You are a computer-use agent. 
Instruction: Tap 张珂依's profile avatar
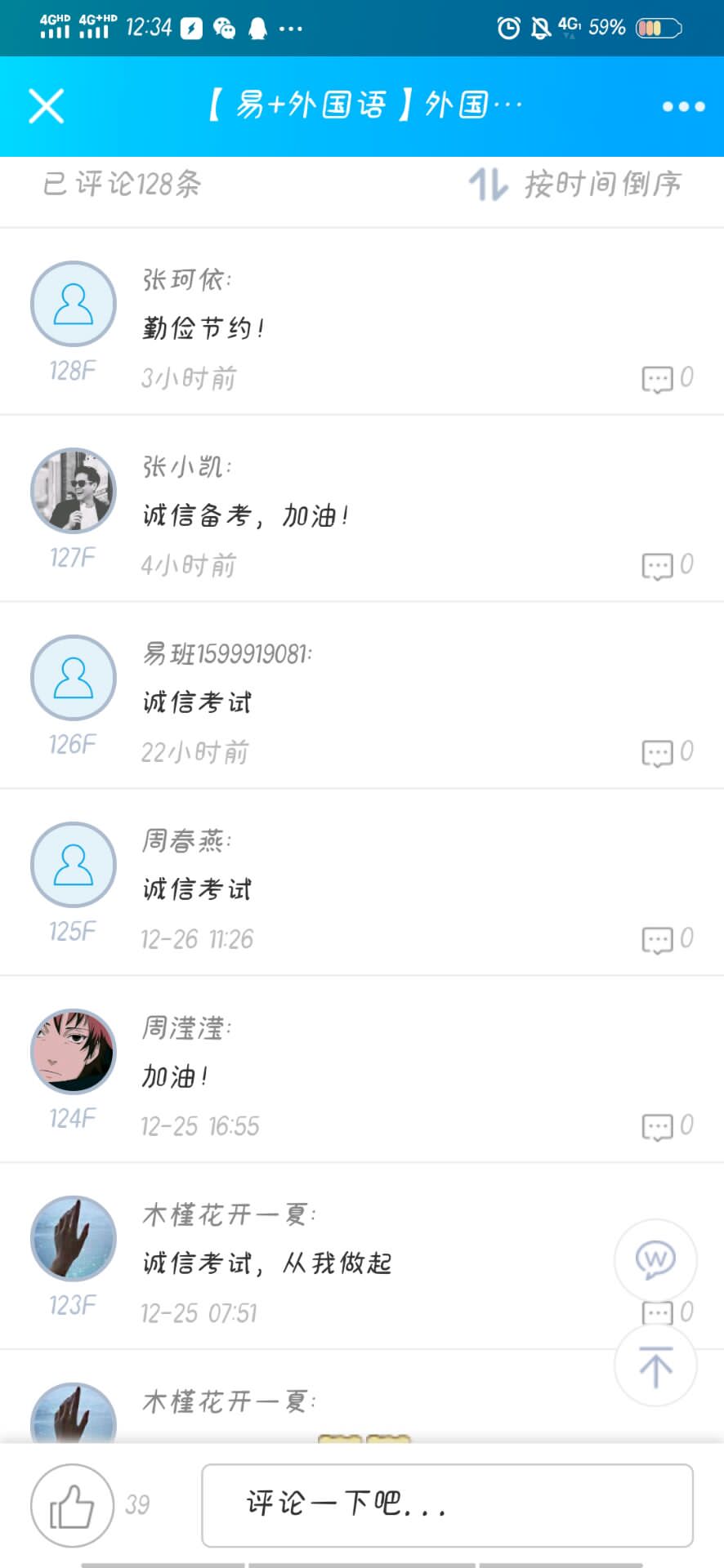coord(74,304)
